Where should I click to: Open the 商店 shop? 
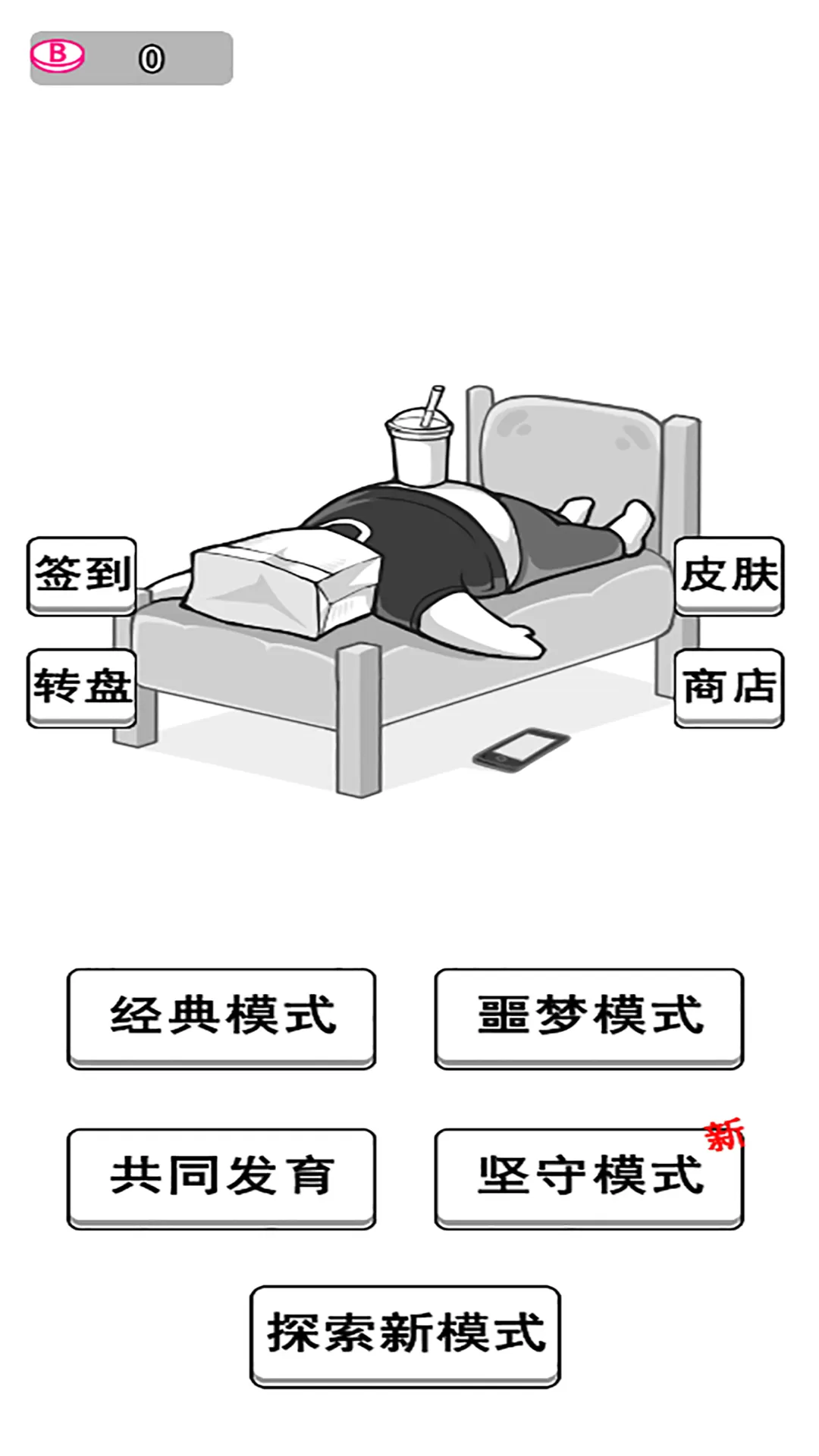click(729, 687)
